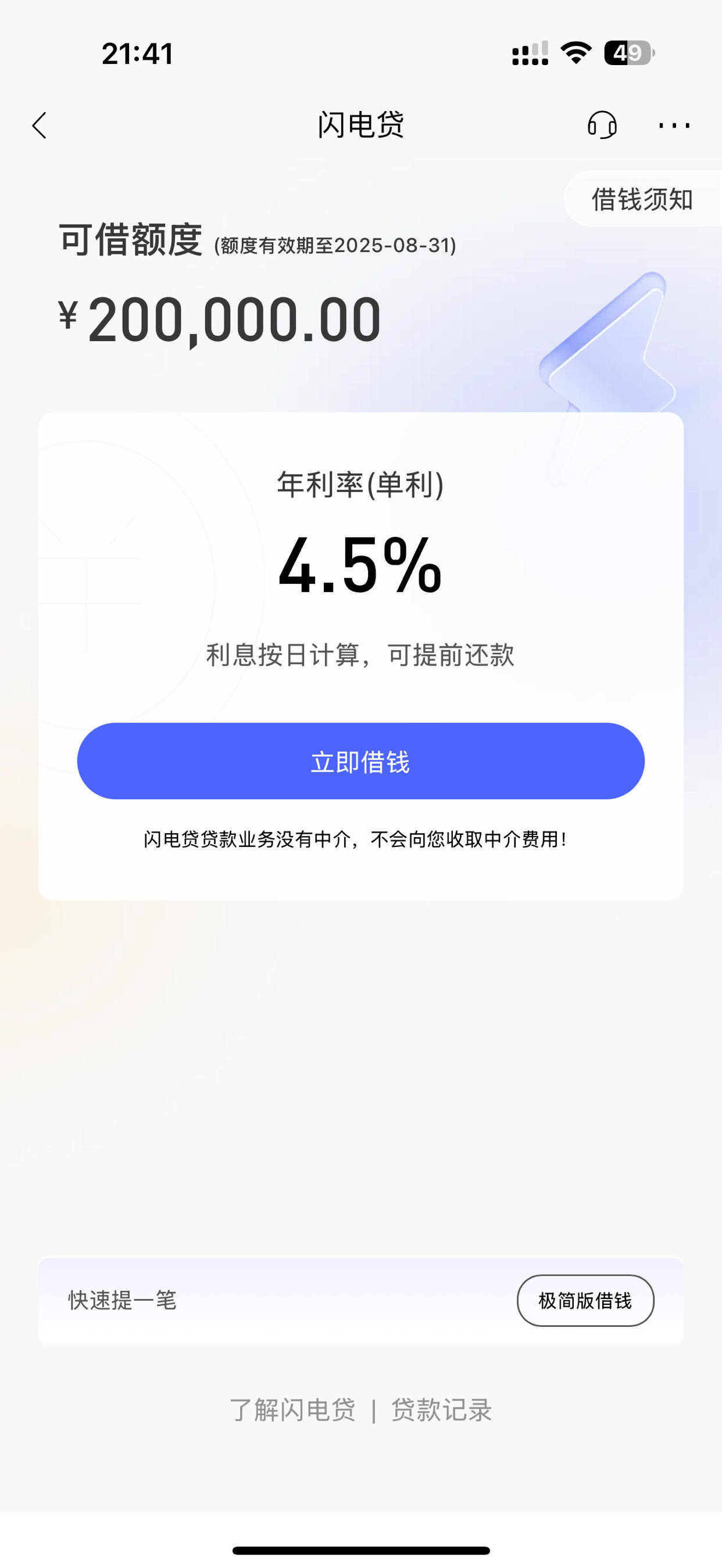Open 借钱须知 loan instructions
Screen dimensions: 722x1568
(x=642, y=199)
